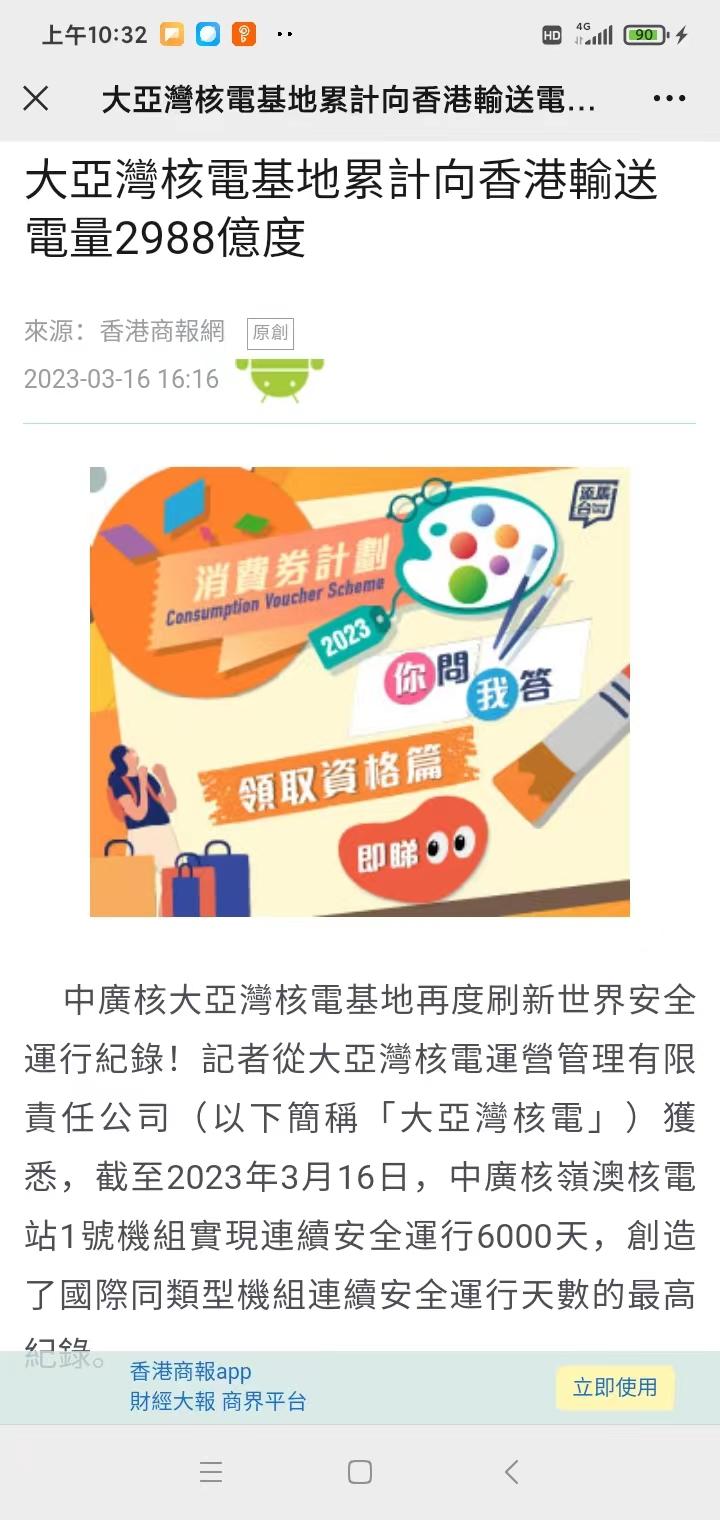Close the article webview
The width and height of the screenshot is (720, 1520).
[36, 98]
